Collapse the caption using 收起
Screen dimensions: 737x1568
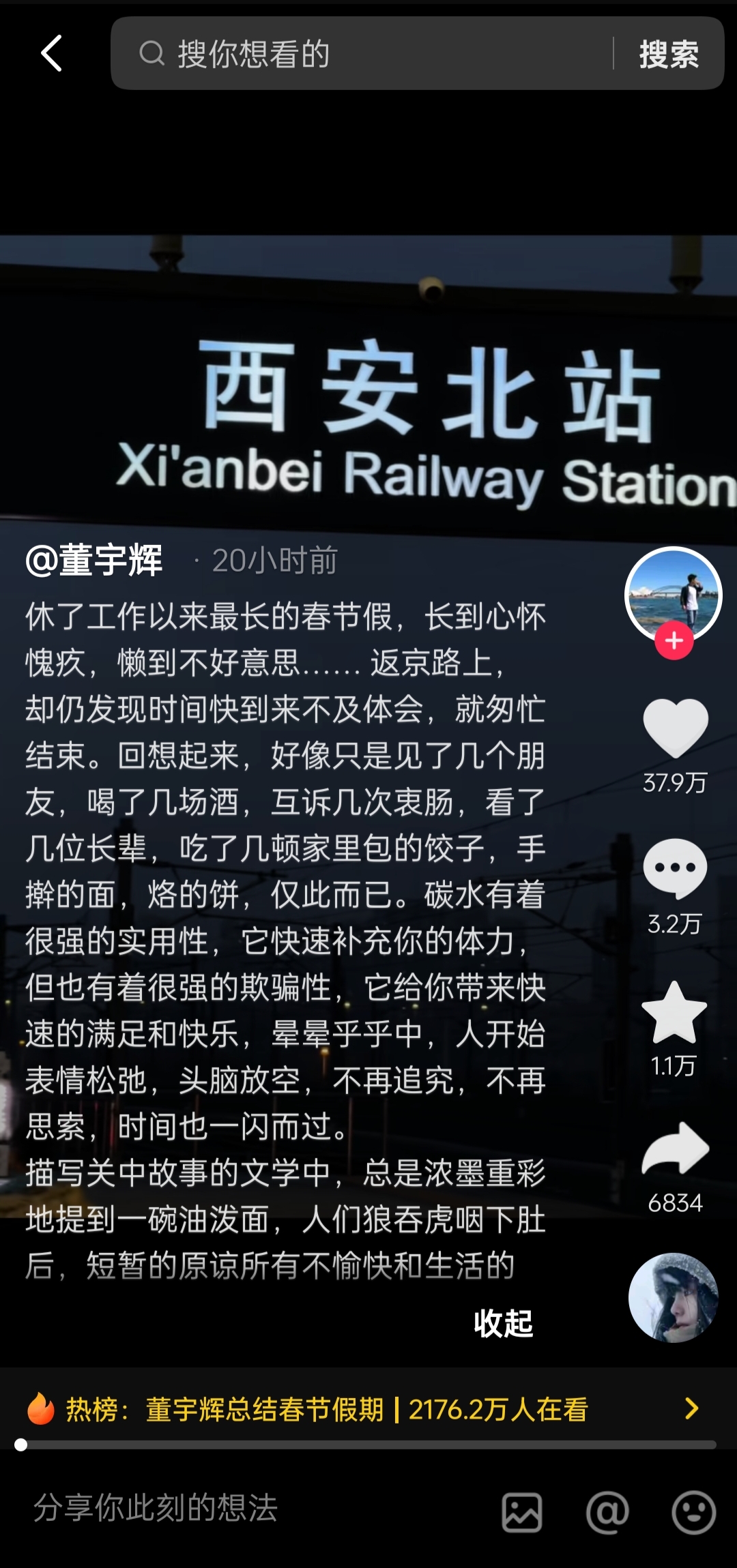pos(503,1323)
